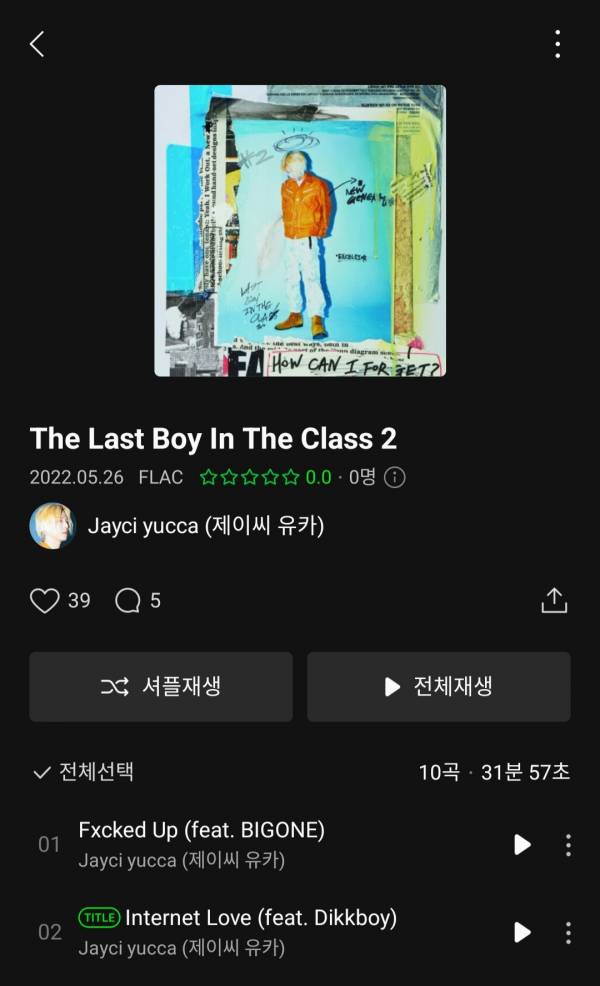Play track Internet Love
The width and height of the screenshot is (600, 986).
click(x=522, y=932)
